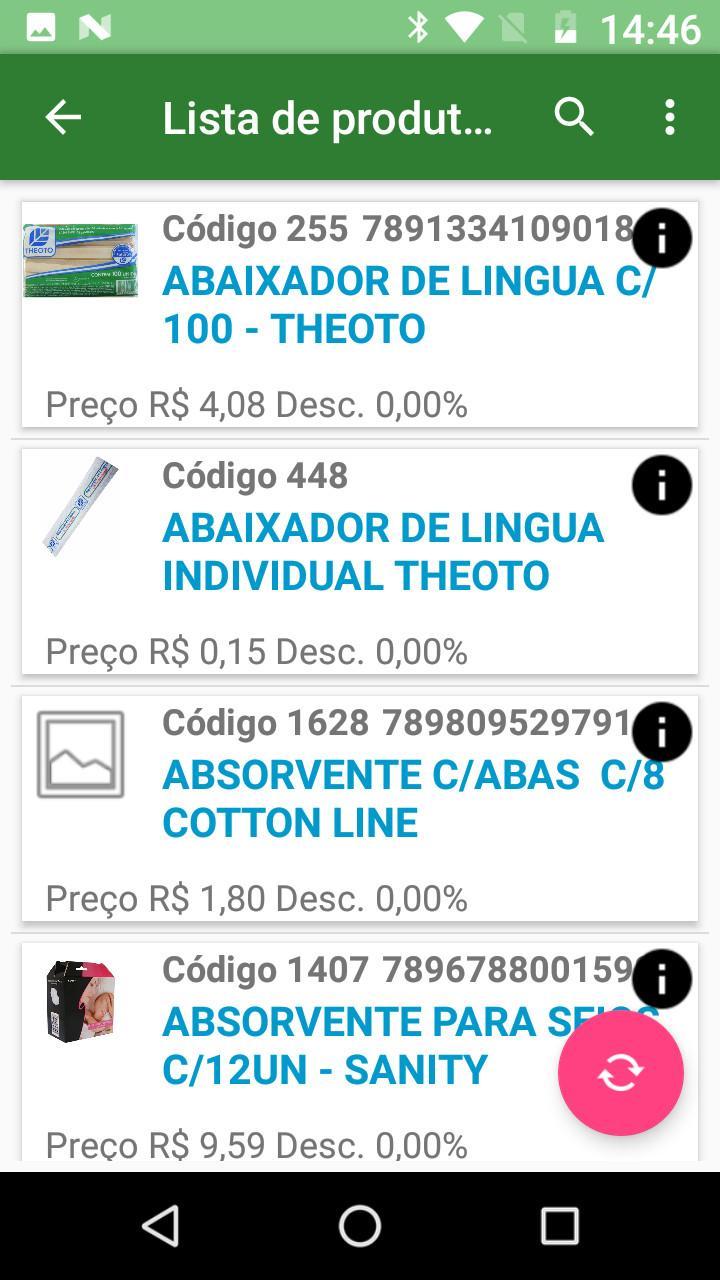This screenshot has height=1280, width=720.
Task: Open the overflow menu
Action: tap(670, 117)
